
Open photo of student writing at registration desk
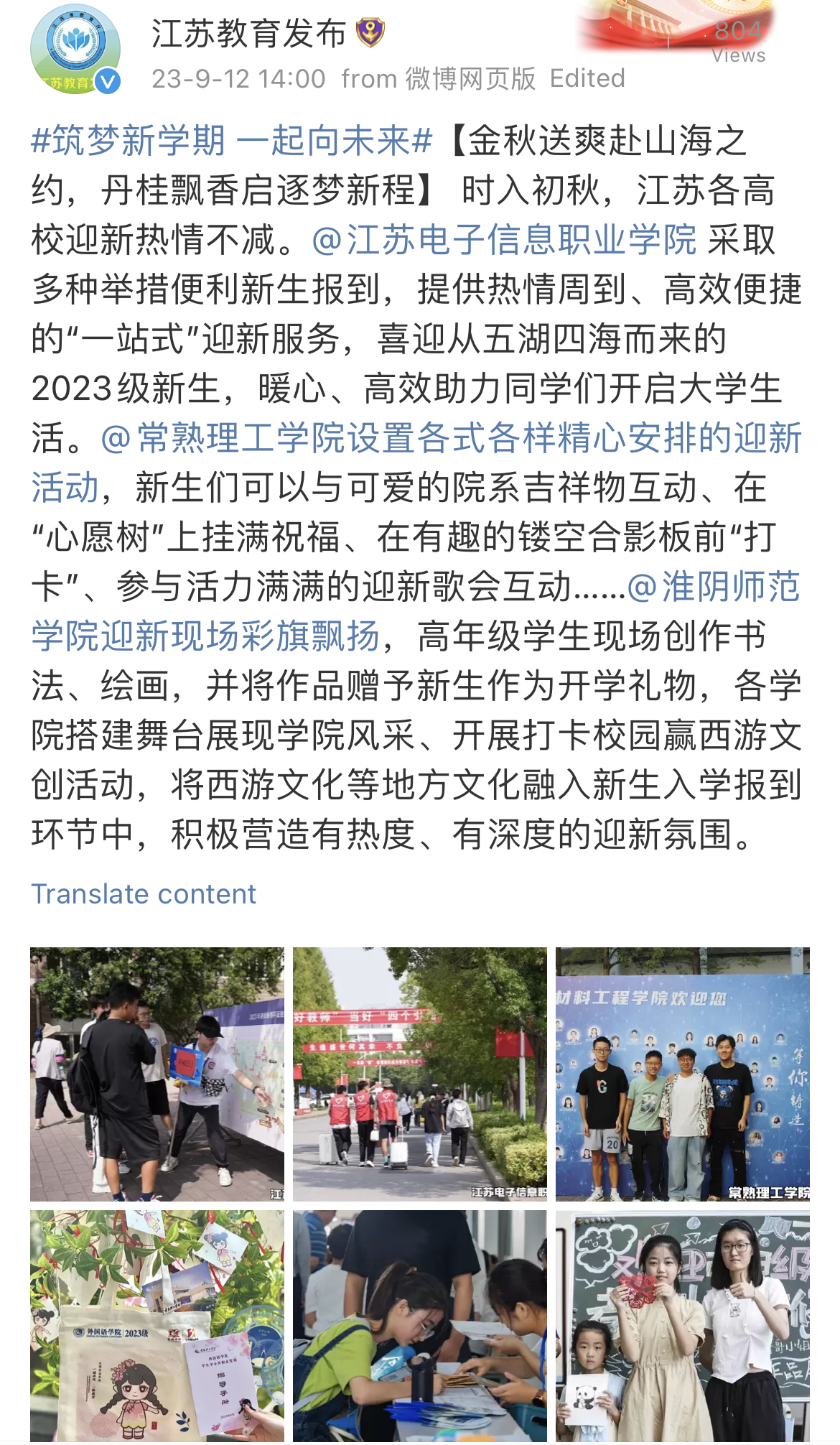pos(420,1327)
